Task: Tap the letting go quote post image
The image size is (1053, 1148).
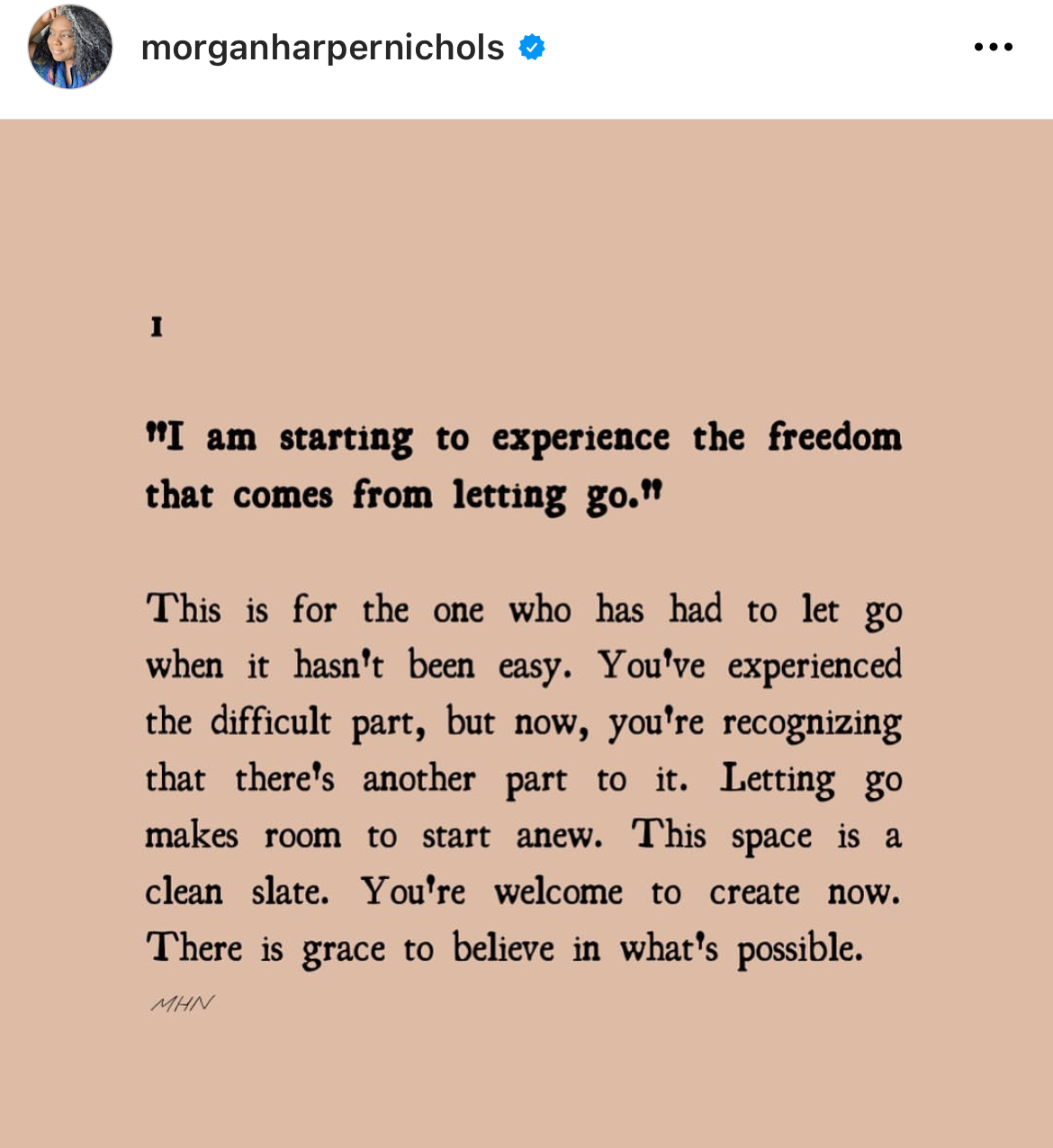Action: (x=526, y=632)
